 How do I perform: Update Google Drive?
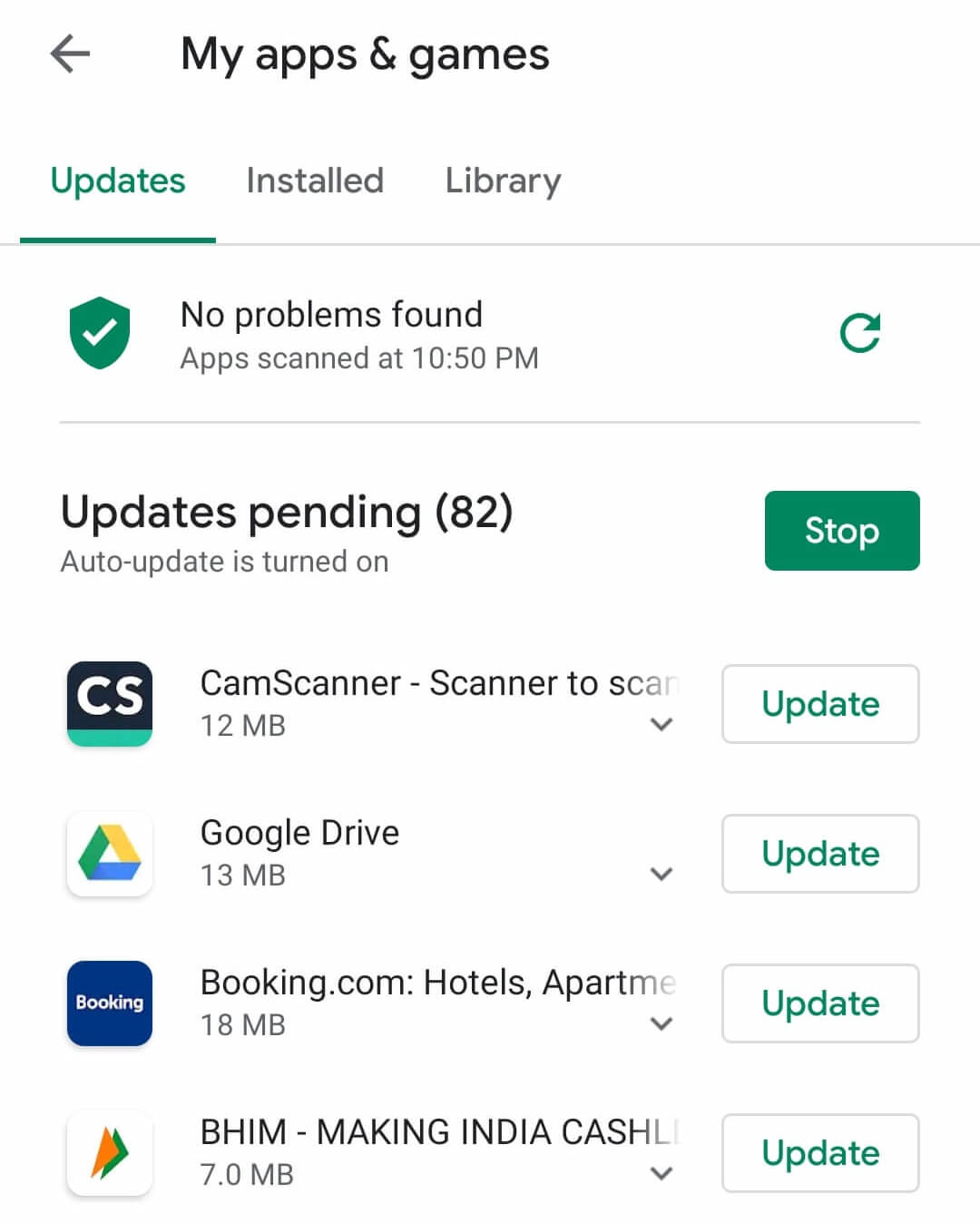point(819,854)
